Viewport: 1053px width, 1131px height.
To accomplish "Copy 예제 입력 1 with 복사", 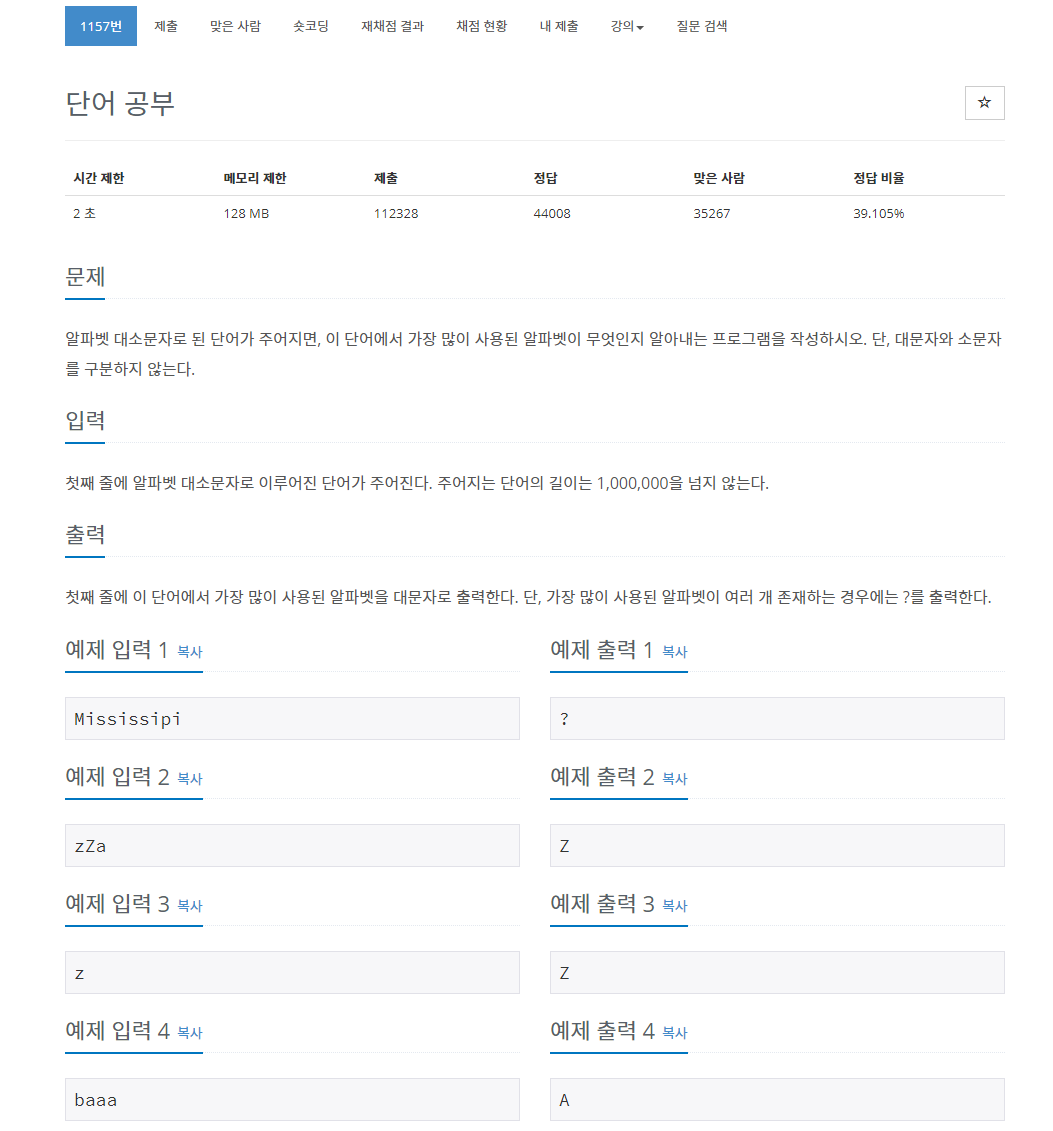I will tap(190, 651).
